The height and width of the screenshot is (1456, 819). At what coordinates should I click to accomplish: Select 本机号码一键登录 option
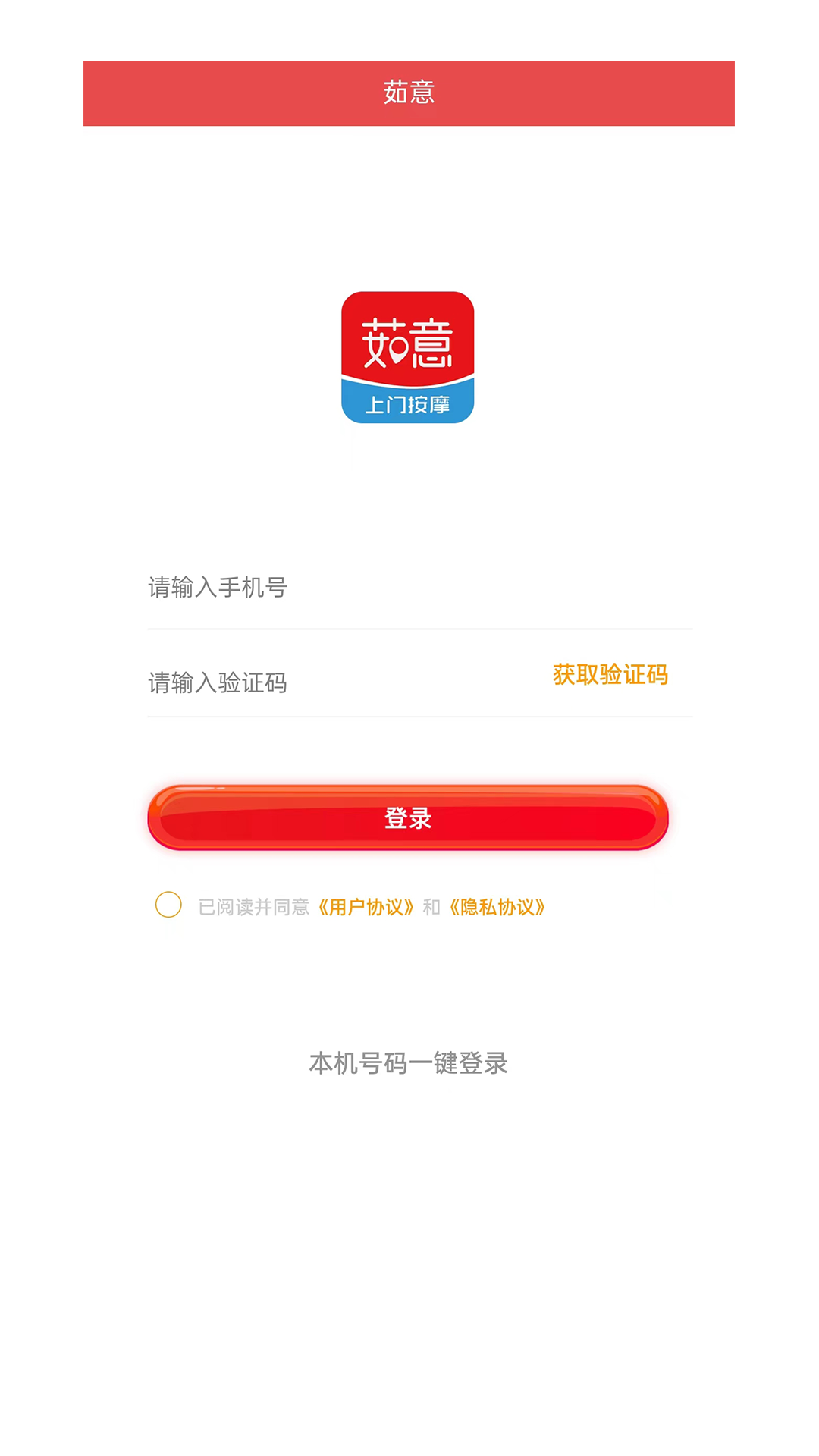408,1063
